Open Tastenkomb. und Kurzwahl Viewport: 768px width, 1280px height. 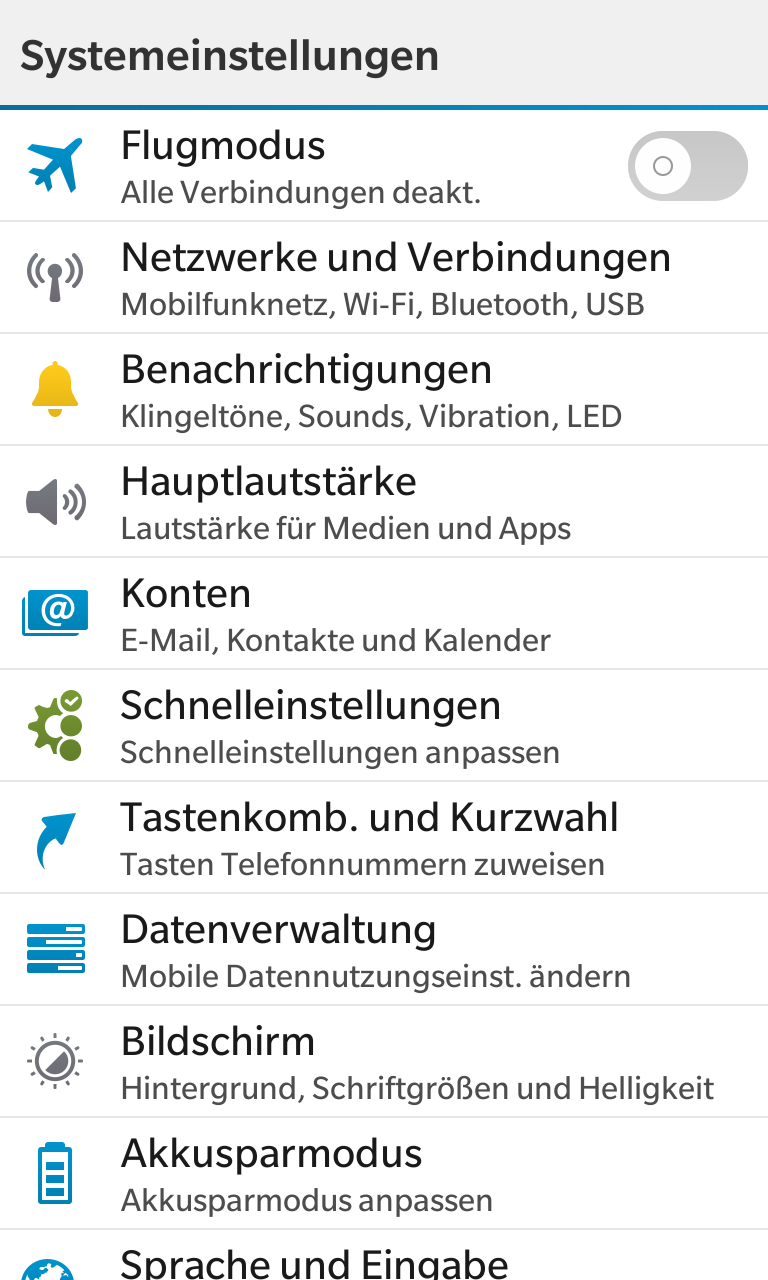(x=384, y=837)
